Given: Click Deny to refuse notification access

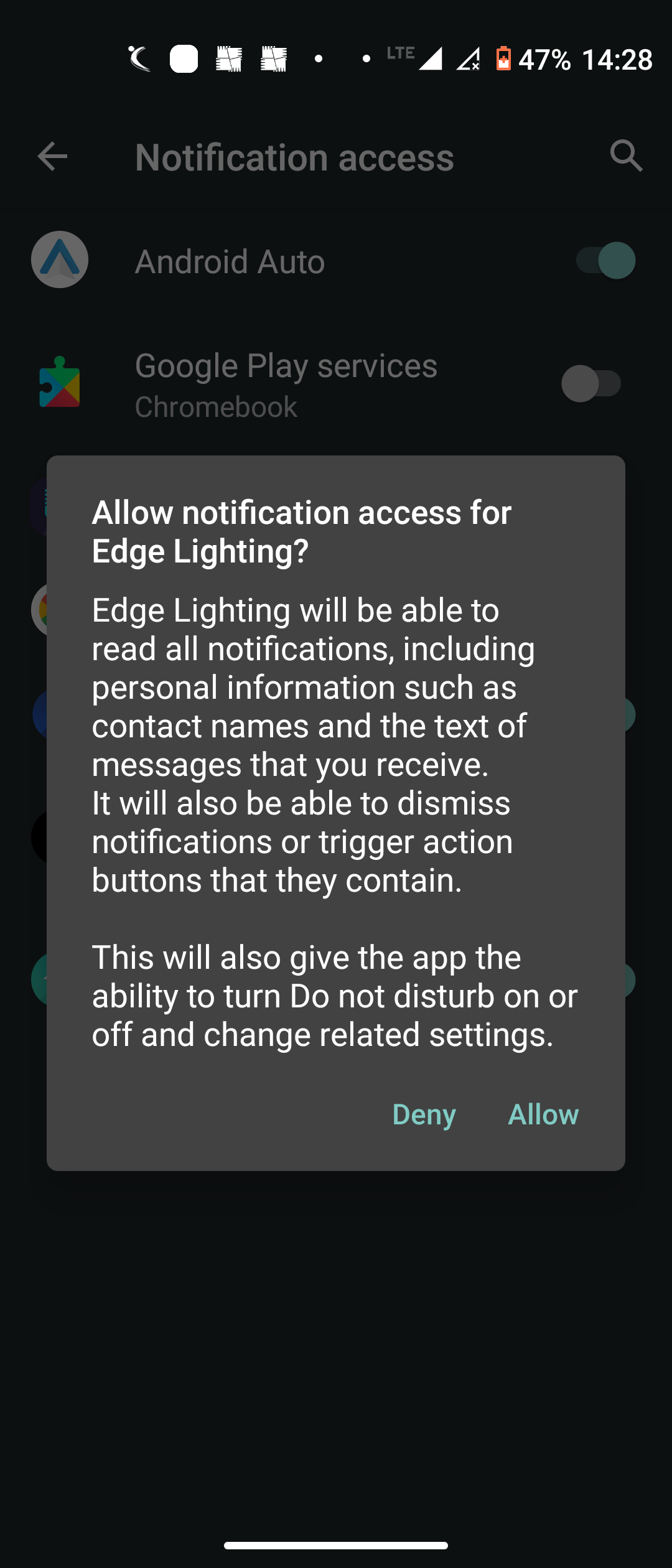Looking at the screenshot, I should (x=424, y=1114).
